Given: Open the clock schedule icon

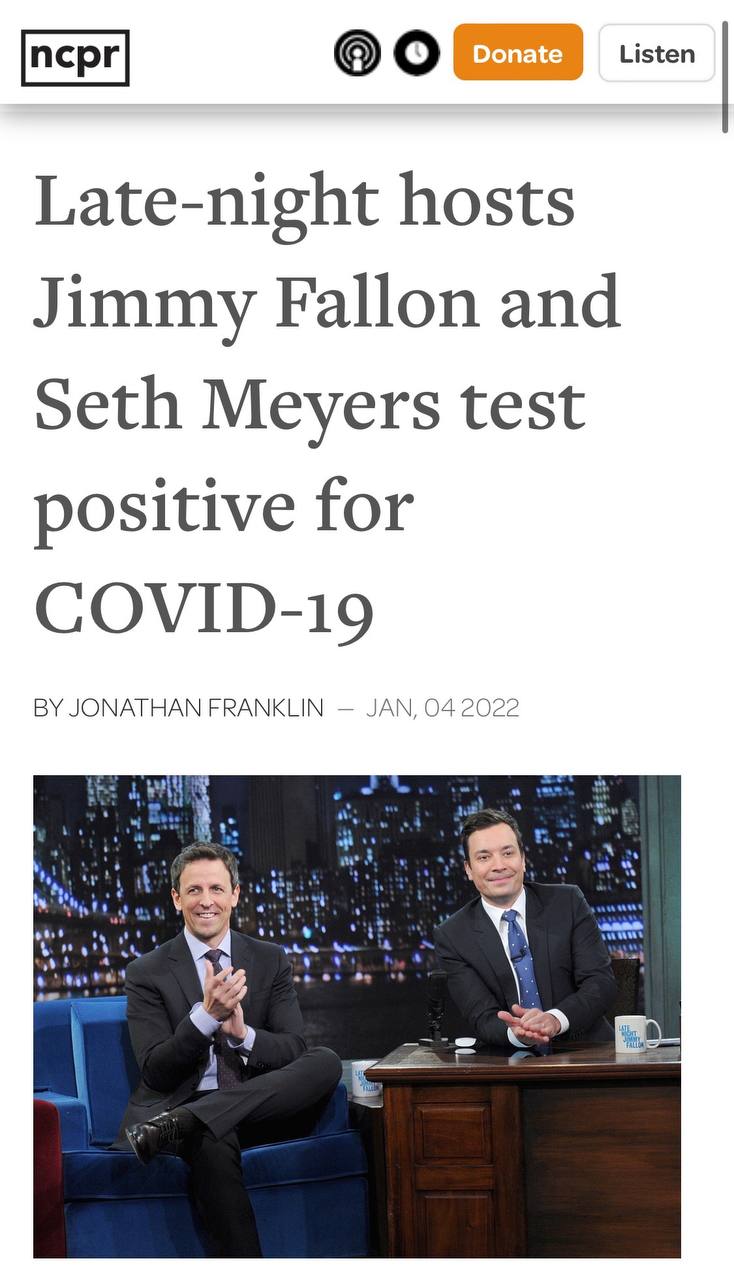Looking at the screenshot, I should tap(417, 54).
